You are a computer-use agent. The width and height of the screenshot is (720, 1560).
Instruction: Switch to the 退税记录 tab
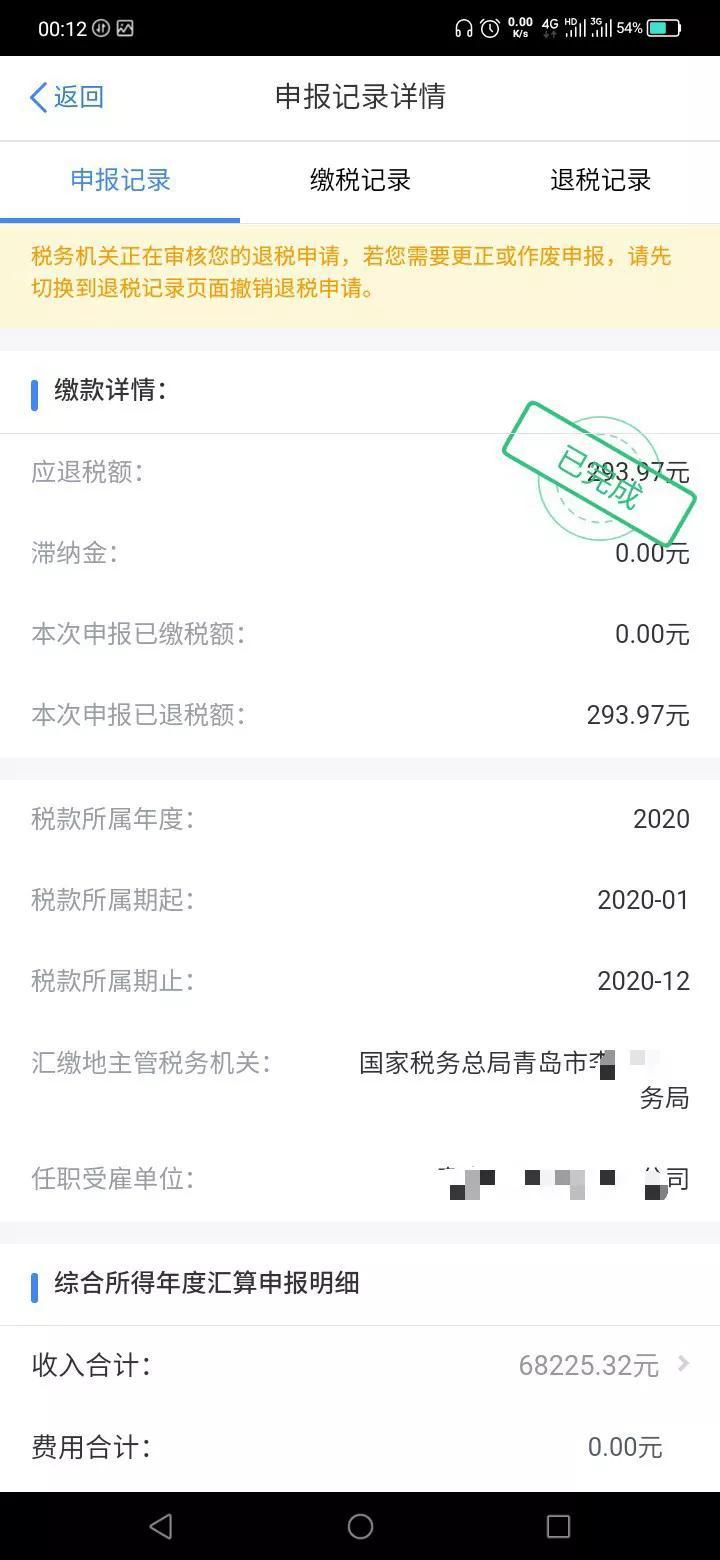point(599,181)
